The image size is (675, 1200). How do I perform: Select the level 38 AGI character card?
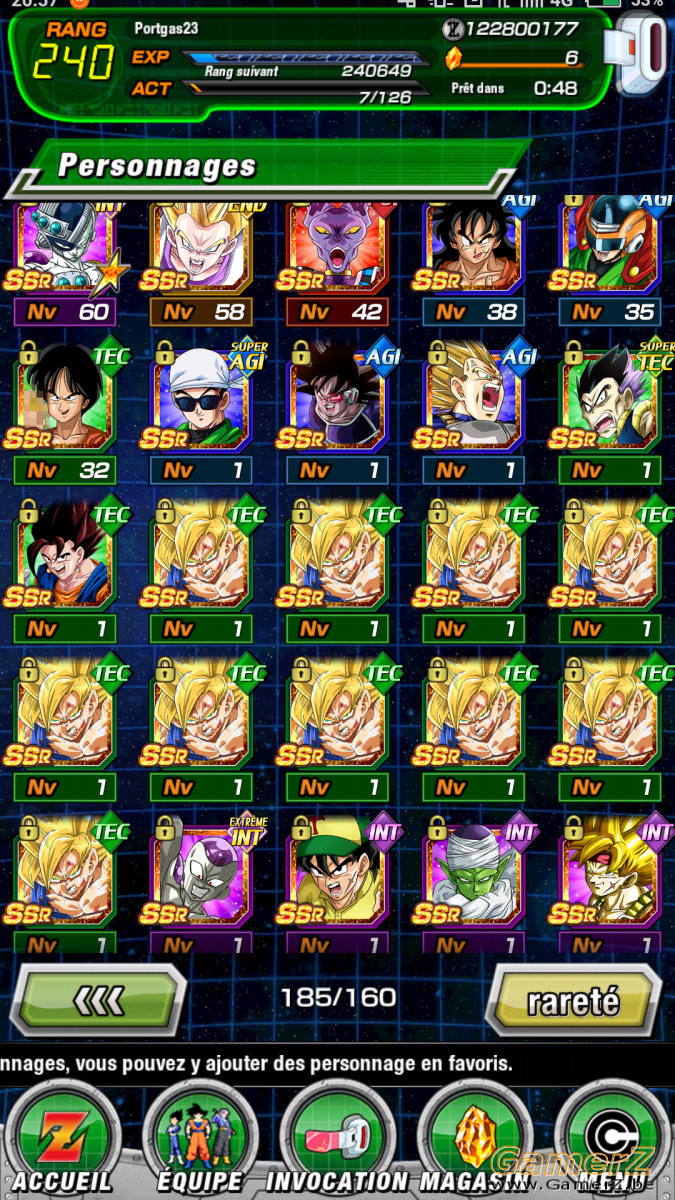click(x=473, y=262)
